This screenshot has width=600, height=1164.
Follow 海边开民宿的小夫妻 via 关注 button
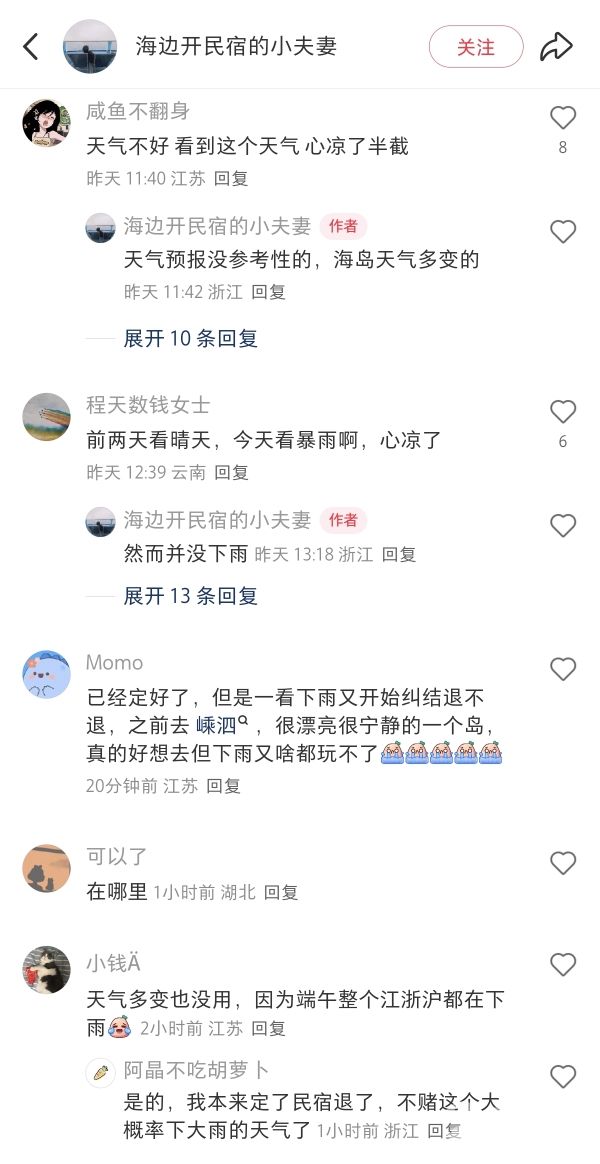point(476,47)
